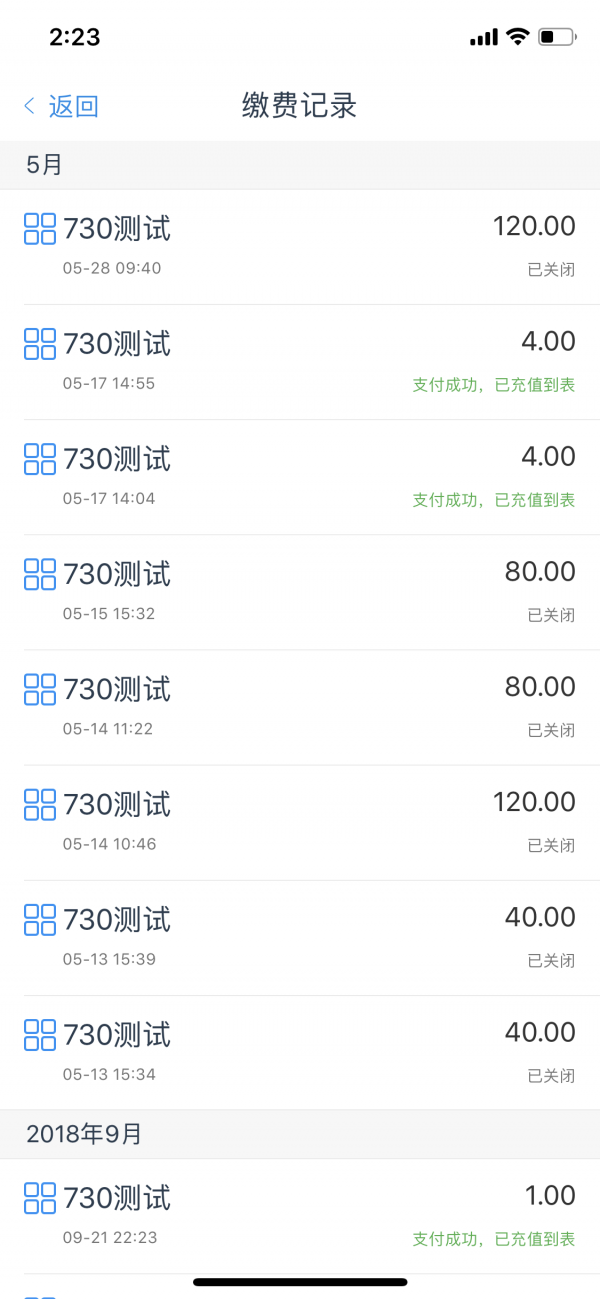
Task: Open the 120.00 record from 05-14 10:46
Action: [x=300, y=822]
